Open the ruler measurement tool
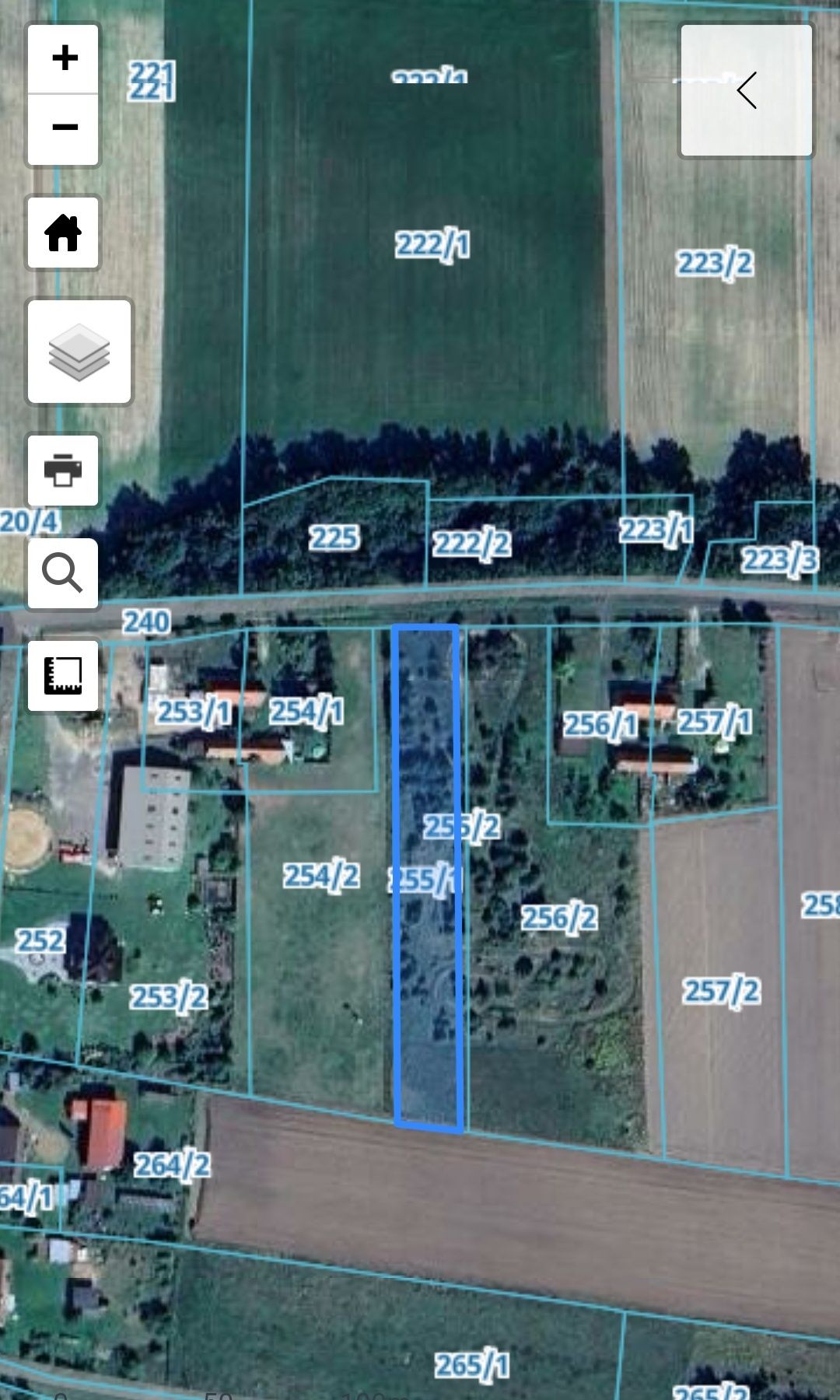The image size is (840, 1400). click(63, 676)
